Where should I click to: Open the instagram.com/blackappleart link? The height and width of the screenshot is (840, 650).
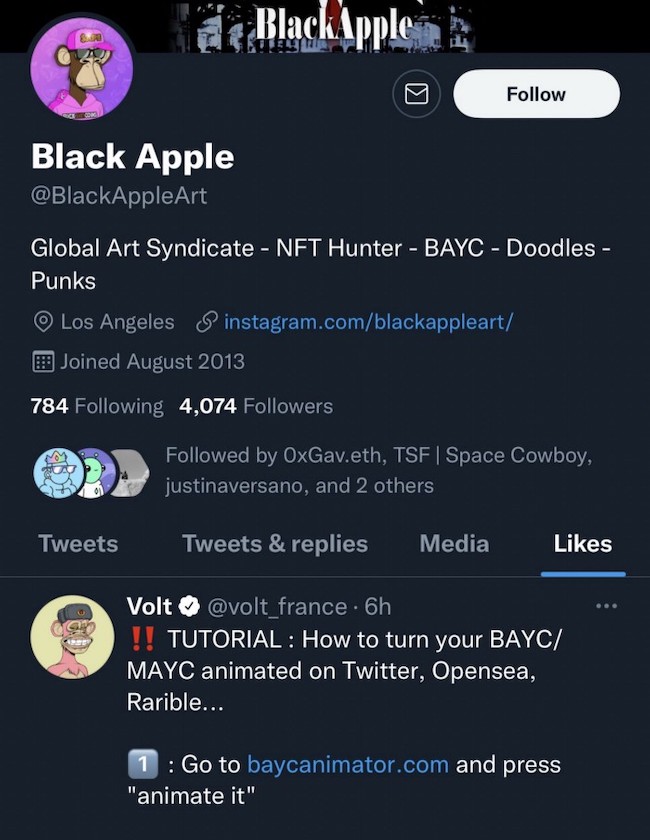368,322
